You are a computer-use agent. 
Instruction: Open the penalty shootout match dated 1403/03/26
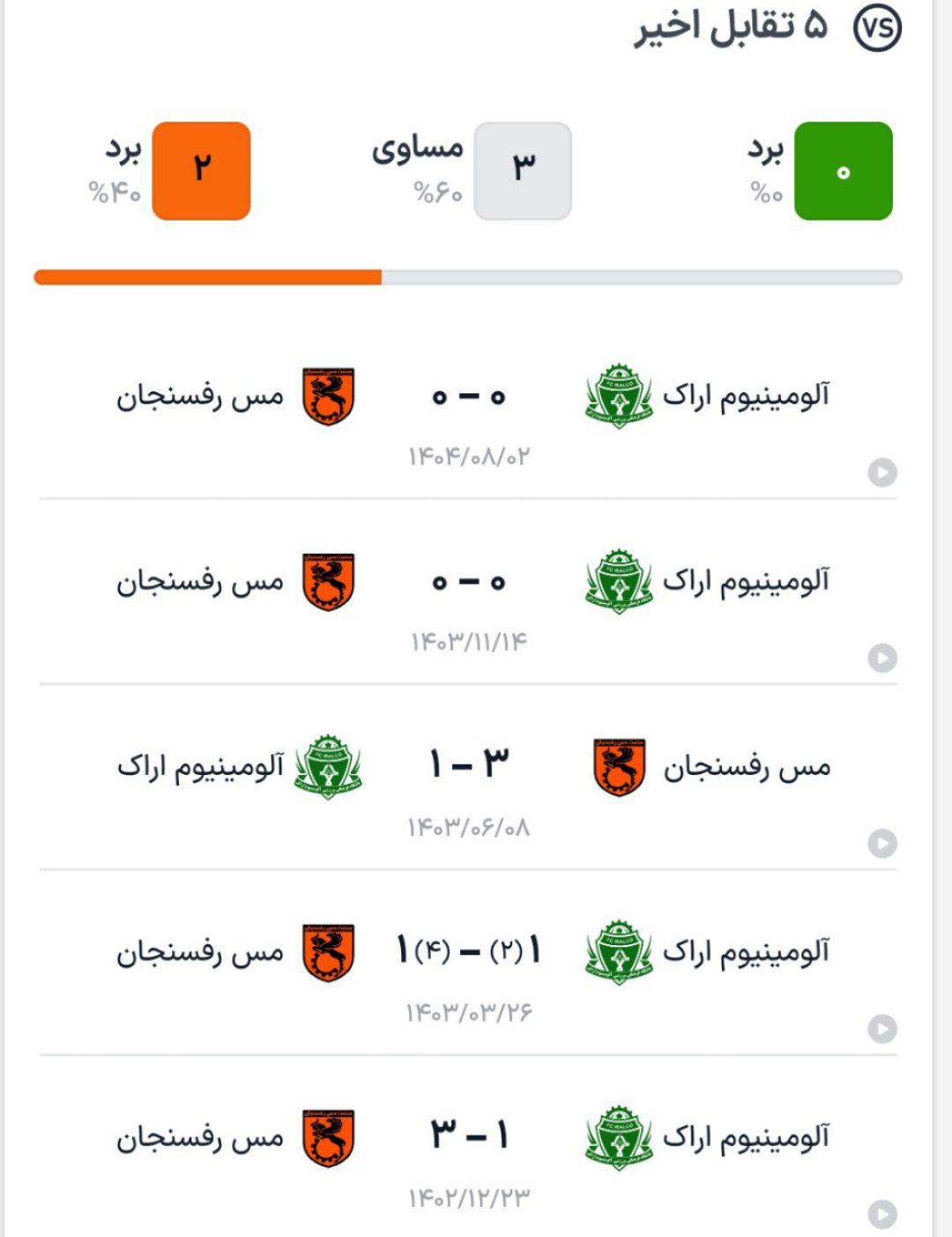468,951
